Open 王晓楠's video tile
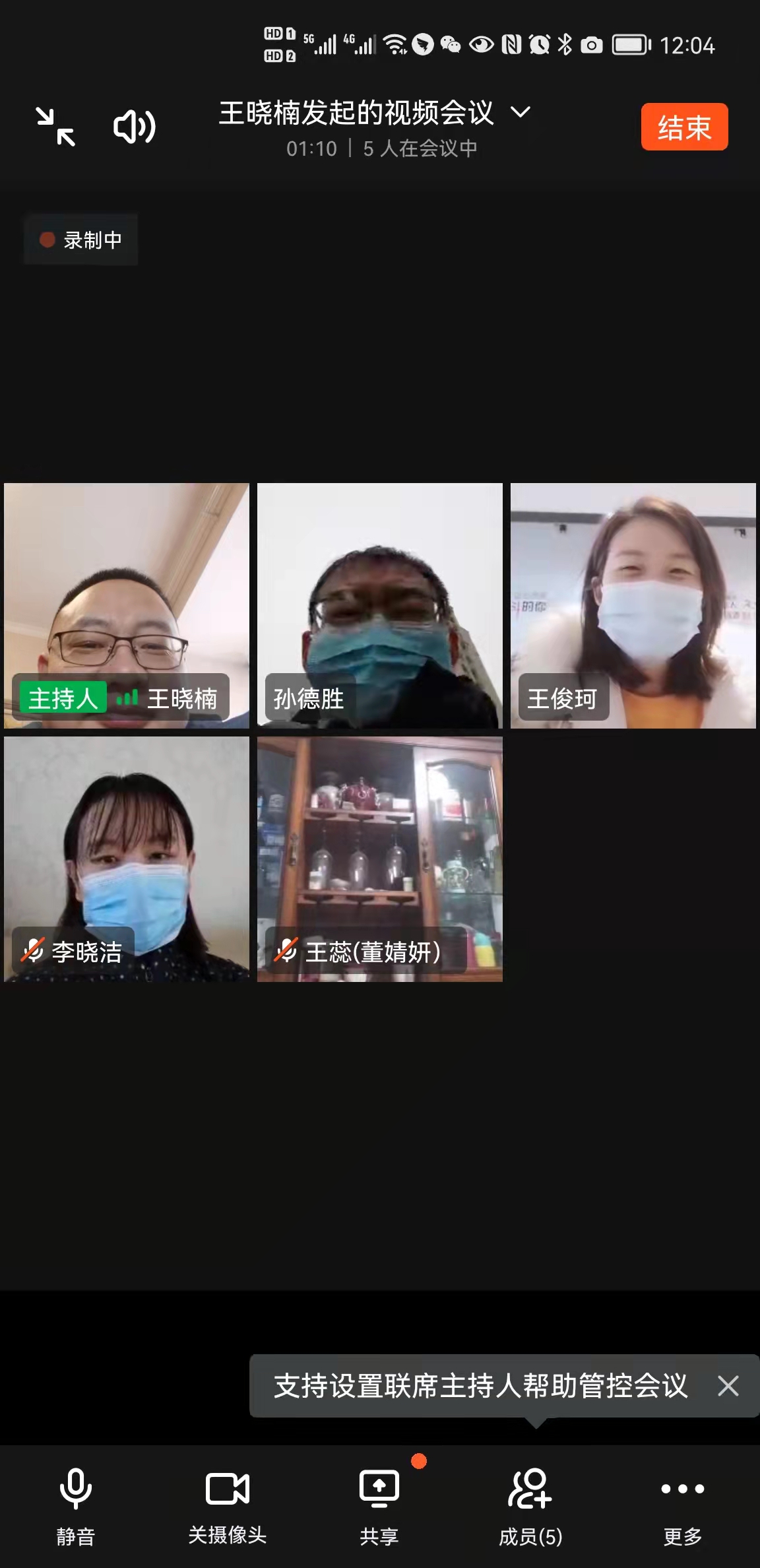Screen dimensions: 760x1568 (x=127, y=606)
